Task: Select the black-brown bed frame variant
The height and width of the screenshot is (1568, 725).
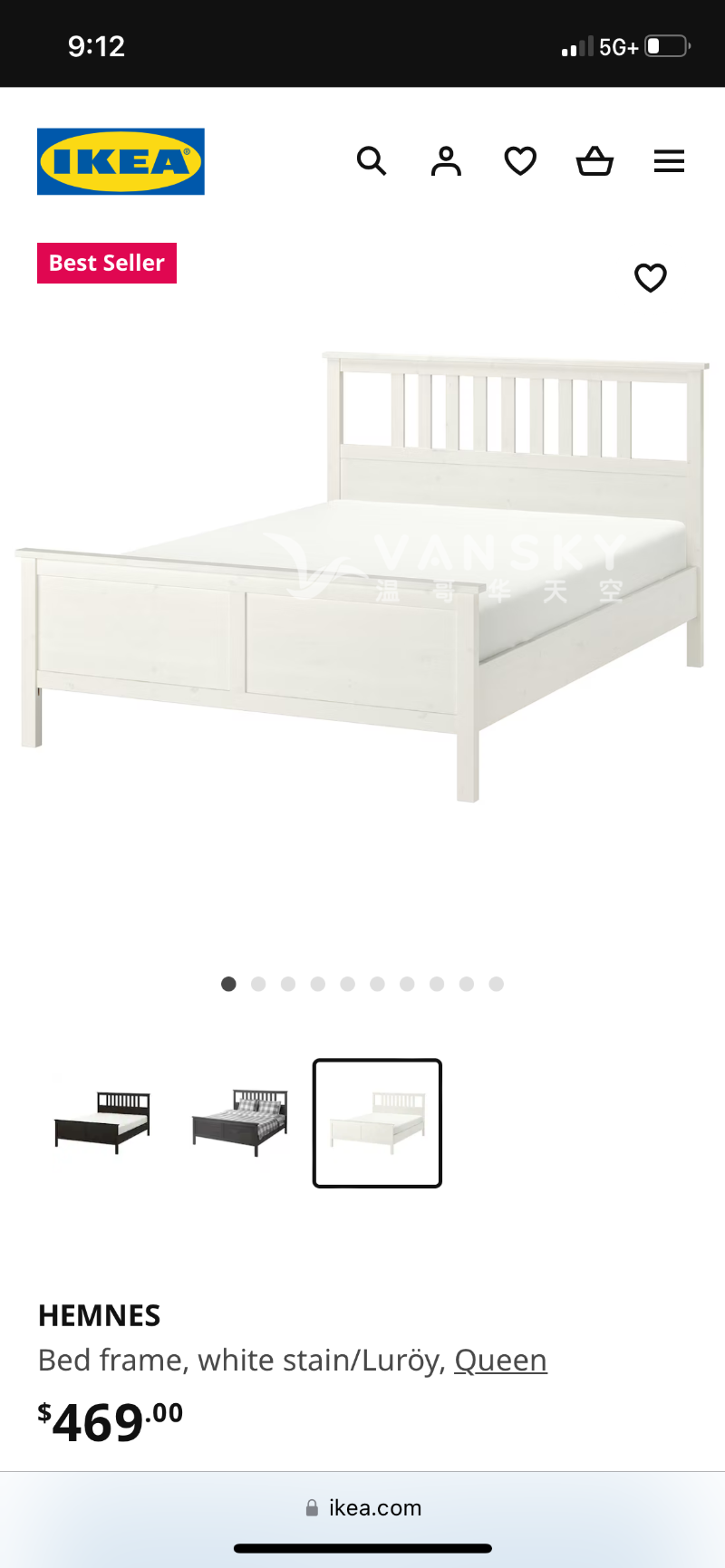Action: [x=102, y=1122]
